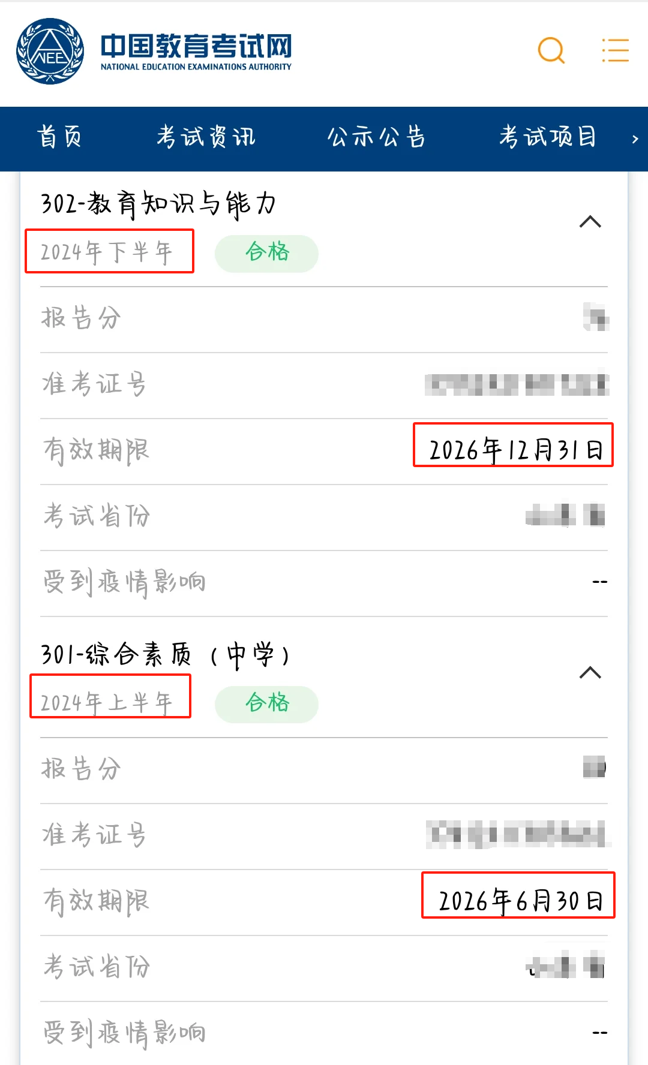Go to the 首页 tab
648x1065 pixels.
coord(60,138)
